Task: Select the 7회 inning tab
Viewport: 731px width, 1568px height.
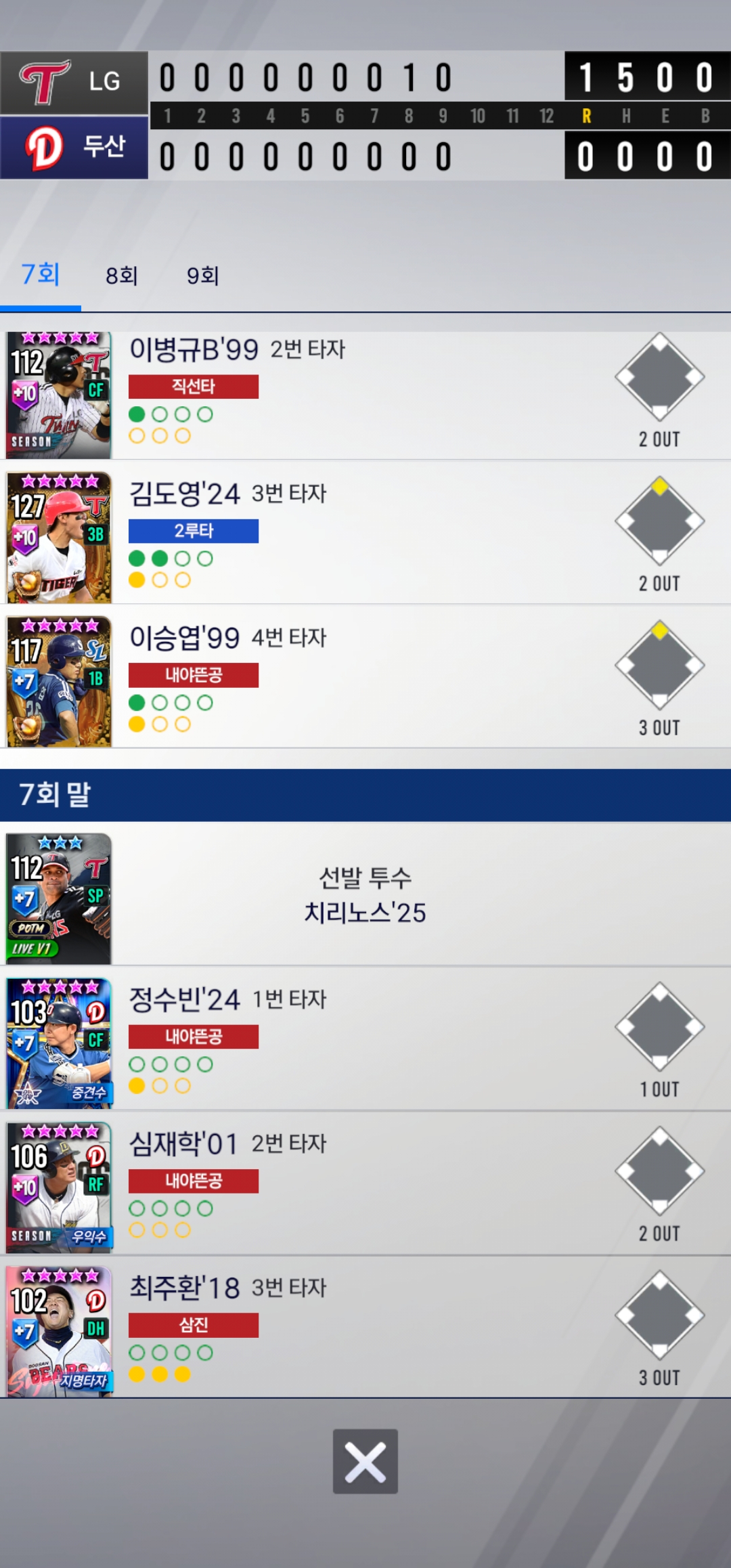Action: click(41, 274)
